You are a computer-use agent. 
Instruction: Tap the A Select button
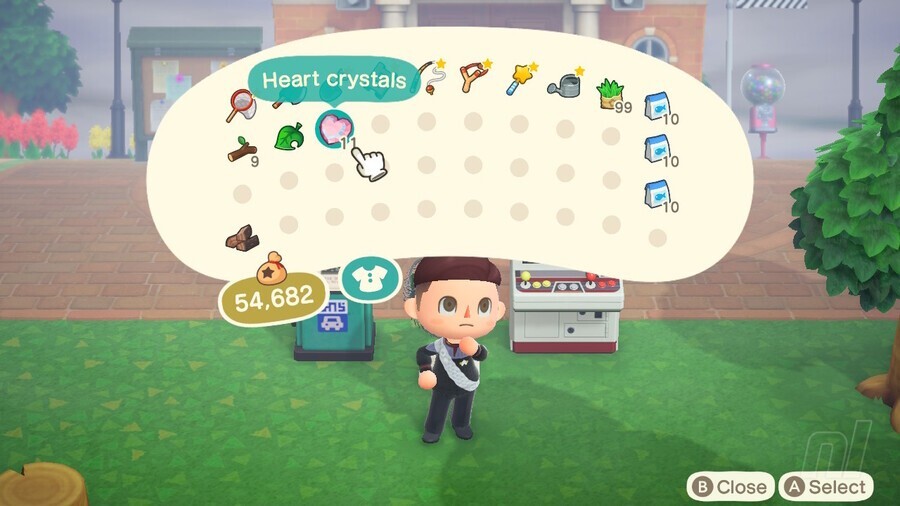coord(826,487)
